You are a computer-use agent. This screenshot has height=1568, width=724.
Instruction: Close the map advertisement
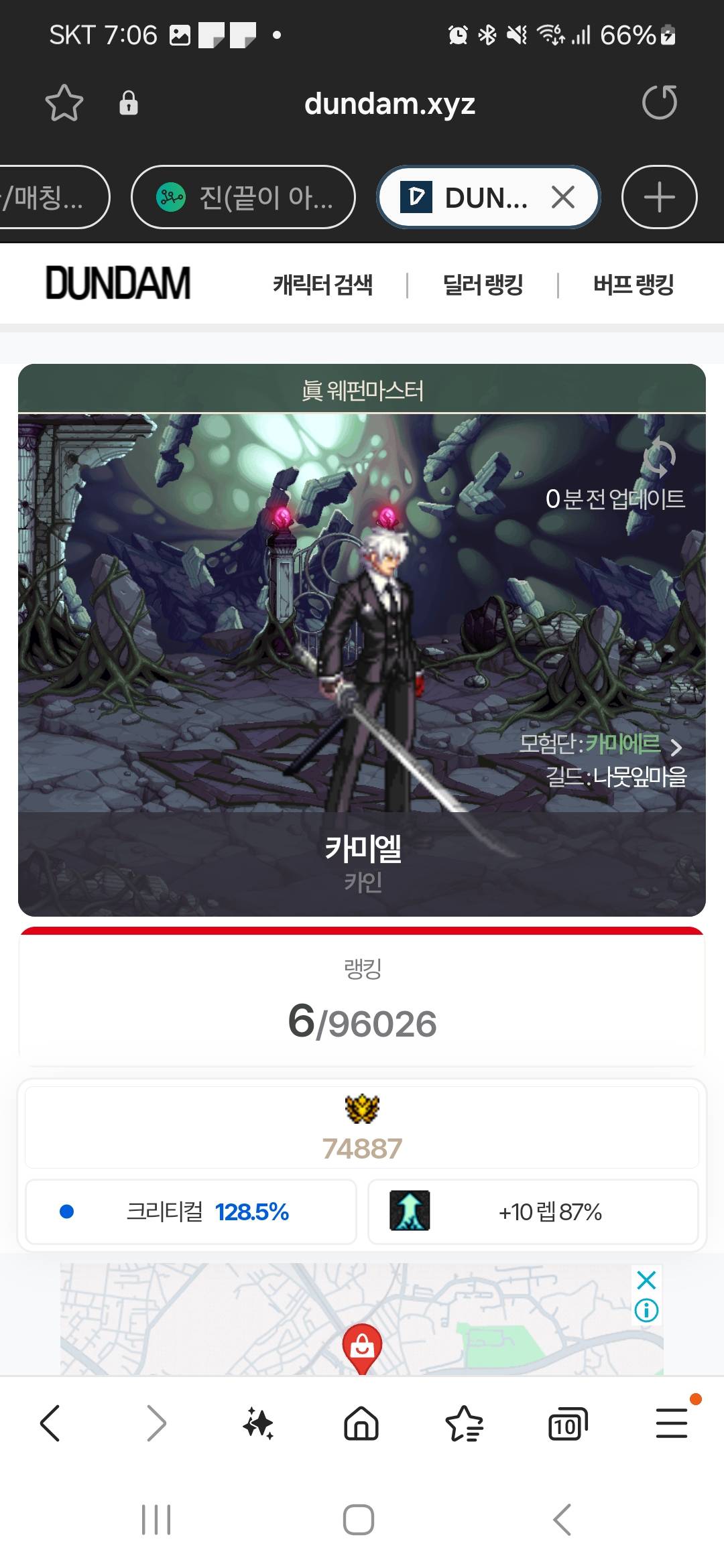[x=646, y=1281]
